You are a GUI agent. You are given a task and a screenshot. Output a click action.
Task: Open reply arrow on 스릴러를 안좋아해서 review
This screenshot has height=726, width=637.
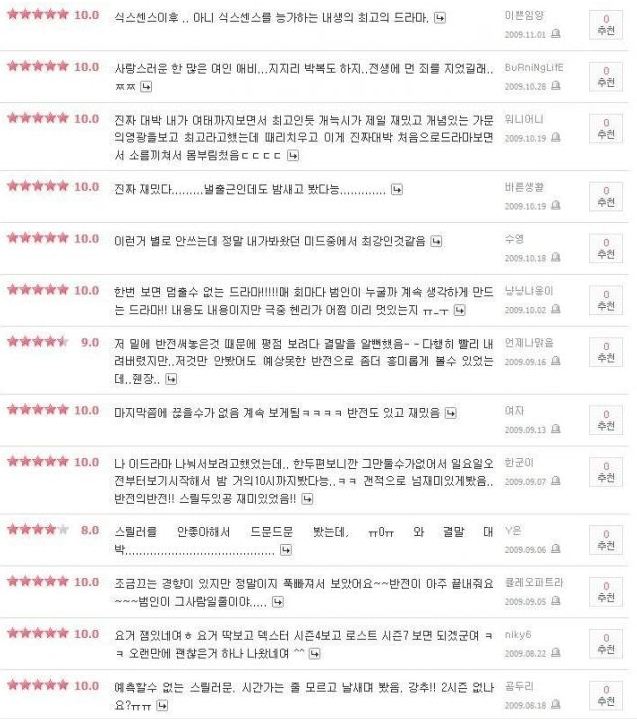pos(286,550)
